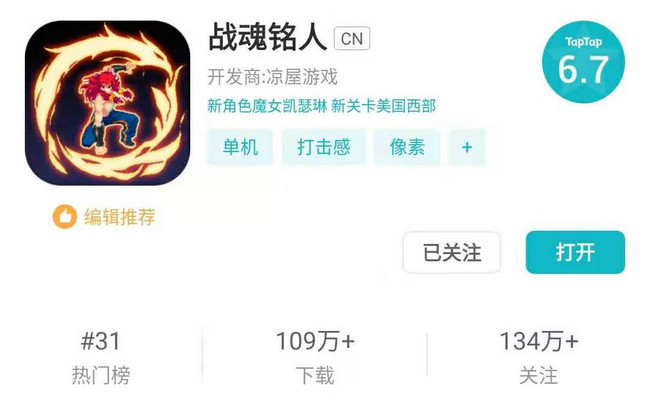Viewport: 650px width, 417px height.
Task: Add a tag with the plus chip
Action: tap(466, 147)
